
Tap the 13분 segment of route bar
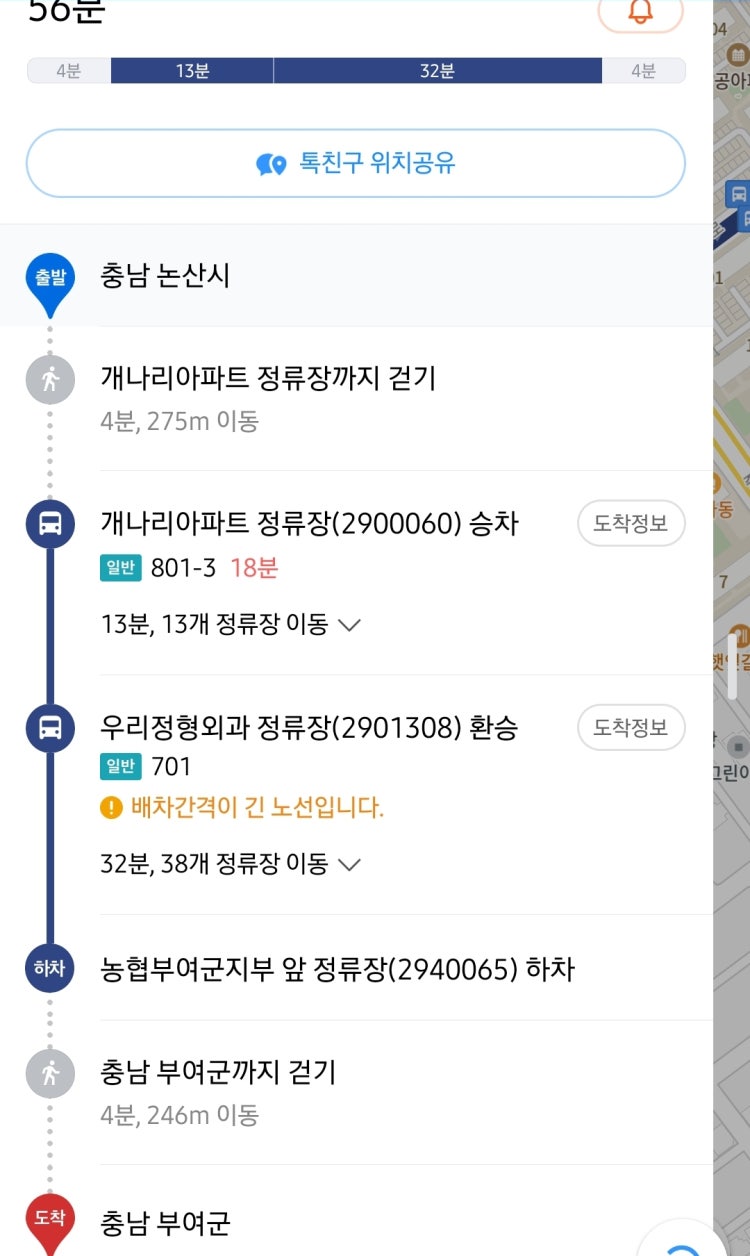pyautogui.click(x=192, y=71)
